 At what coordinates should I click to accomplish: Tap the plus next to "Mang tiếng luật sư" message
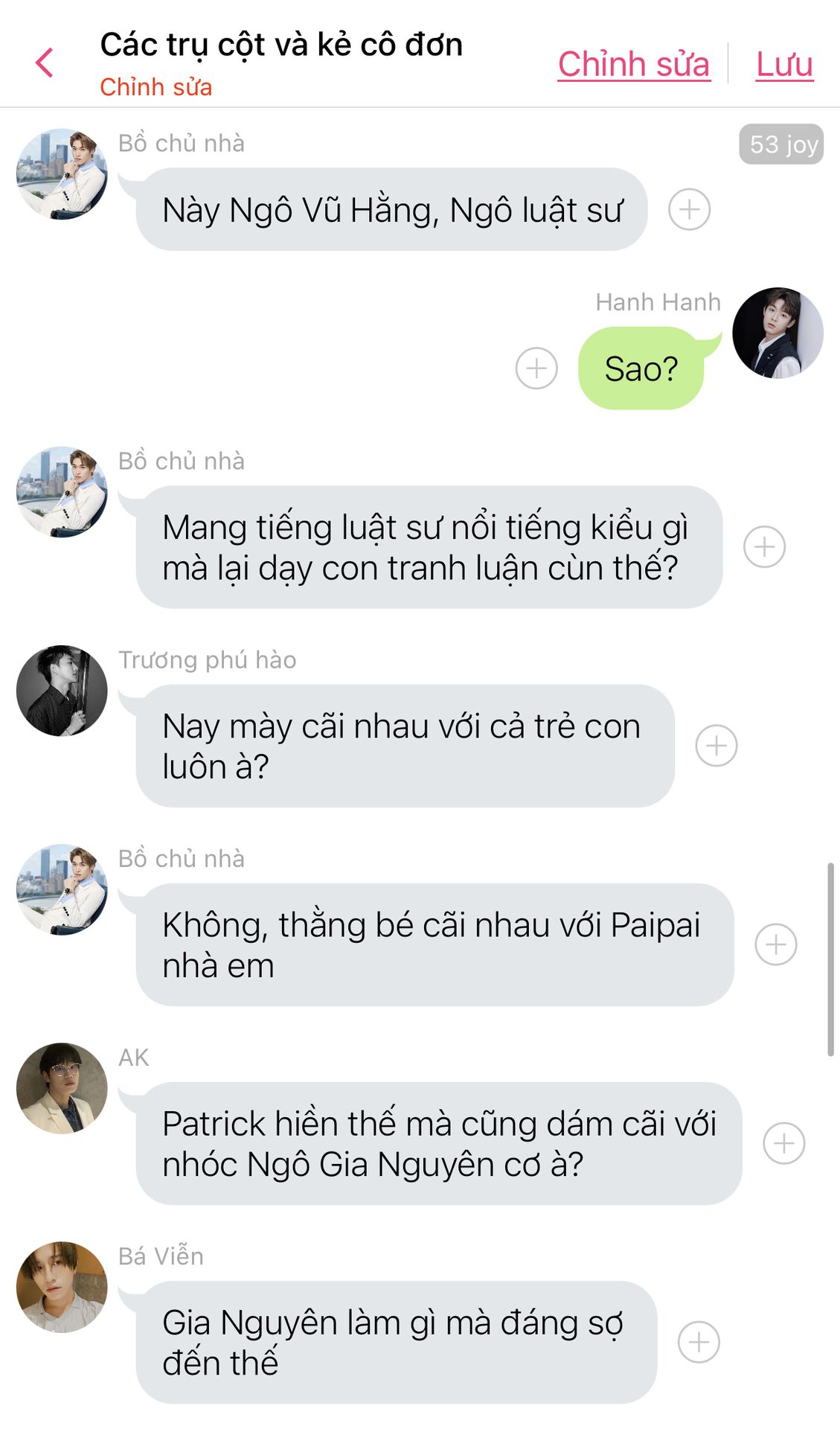[x=764, y=547]
